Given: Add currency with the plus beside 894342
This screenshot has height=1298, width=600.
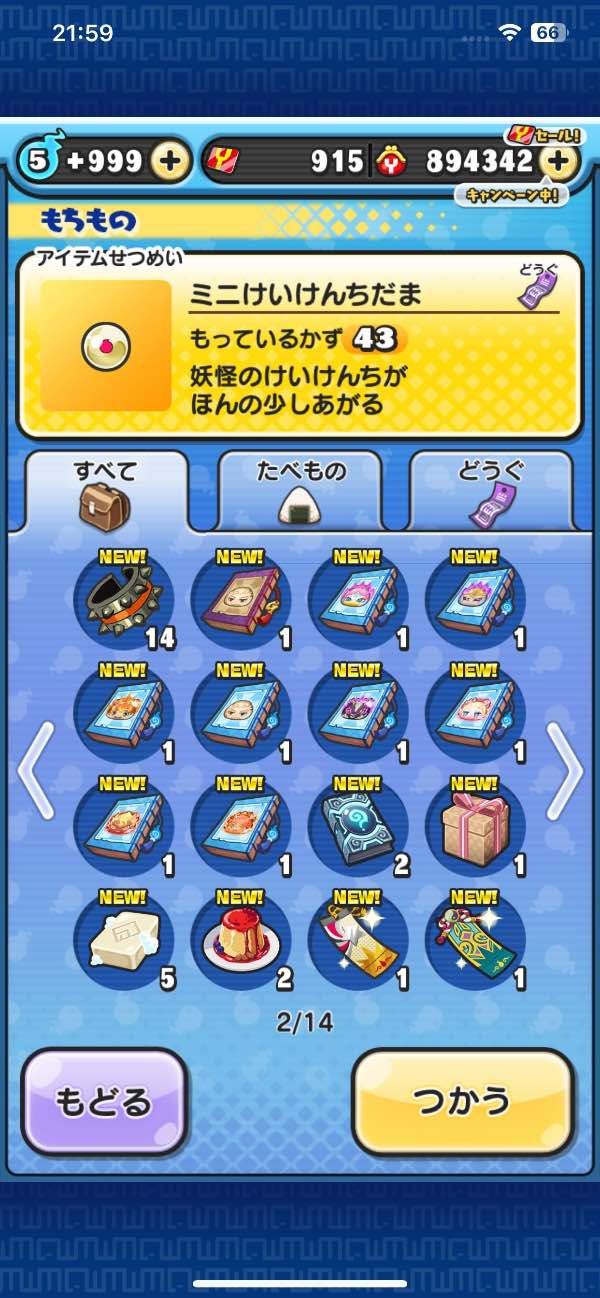Looking at the screenshot, I should point(559,161).
